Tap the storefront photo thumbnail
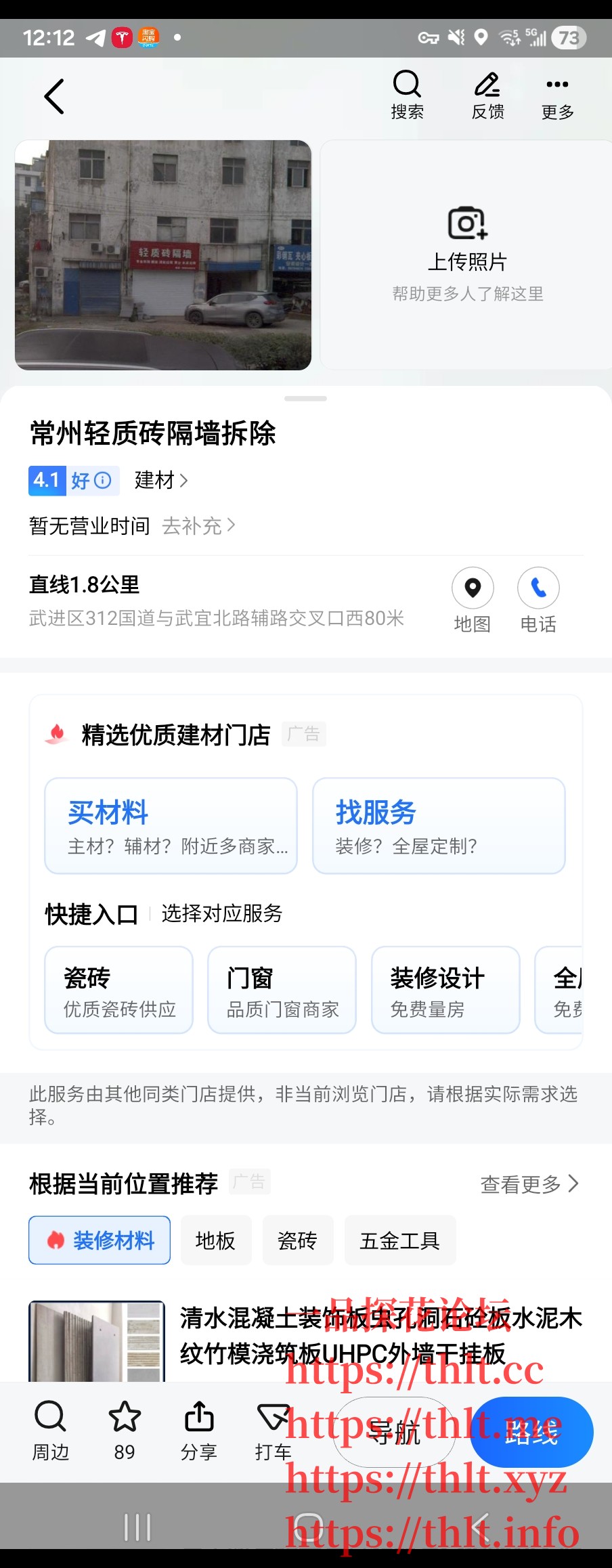Viewport: 612px width, 1568px height. [x=162, y=254]
